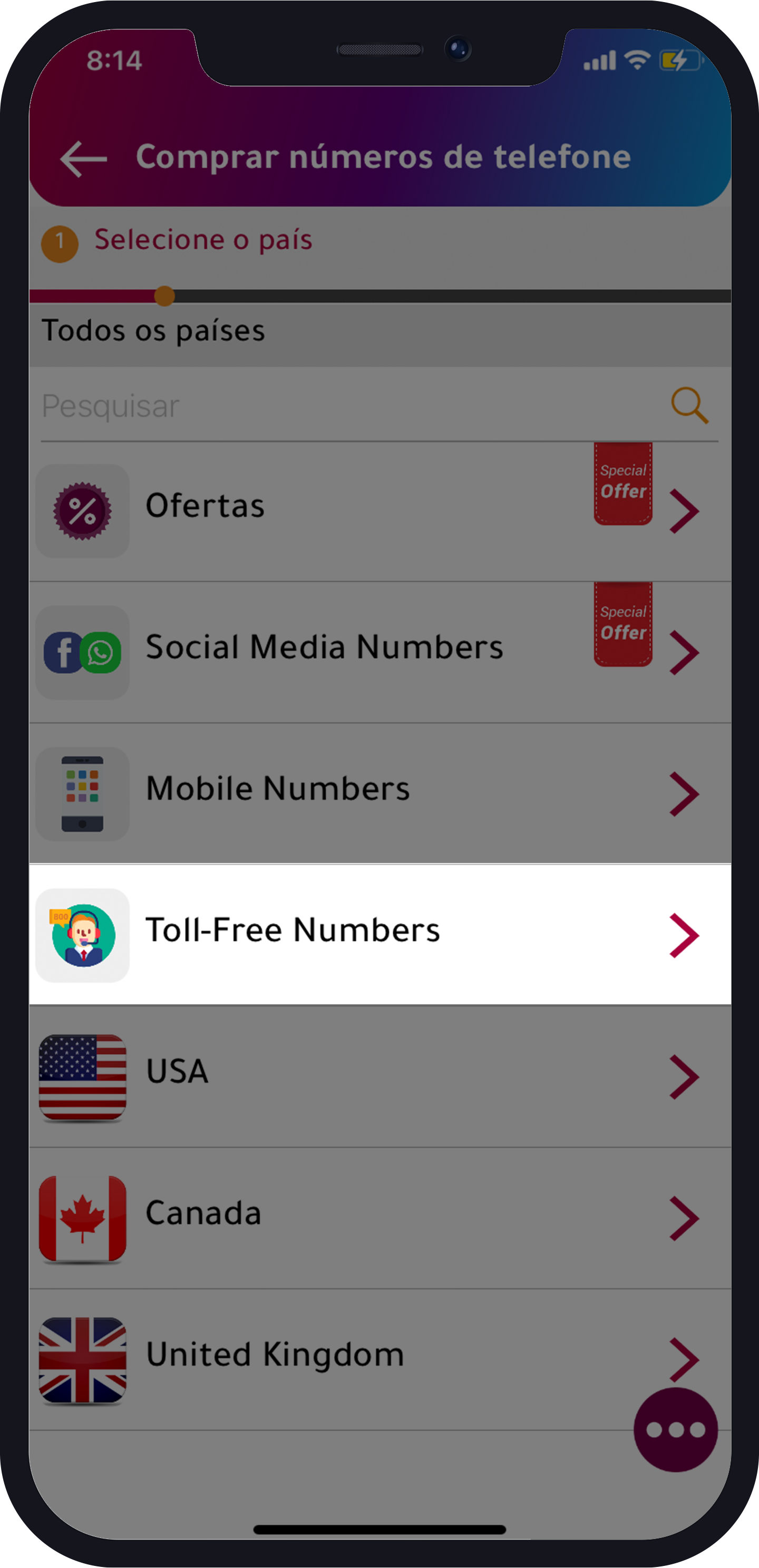The height and width of the screenshot is (1568, 759).
Task: Tap the Pesquisar search input field
Action: pos(244,405)
